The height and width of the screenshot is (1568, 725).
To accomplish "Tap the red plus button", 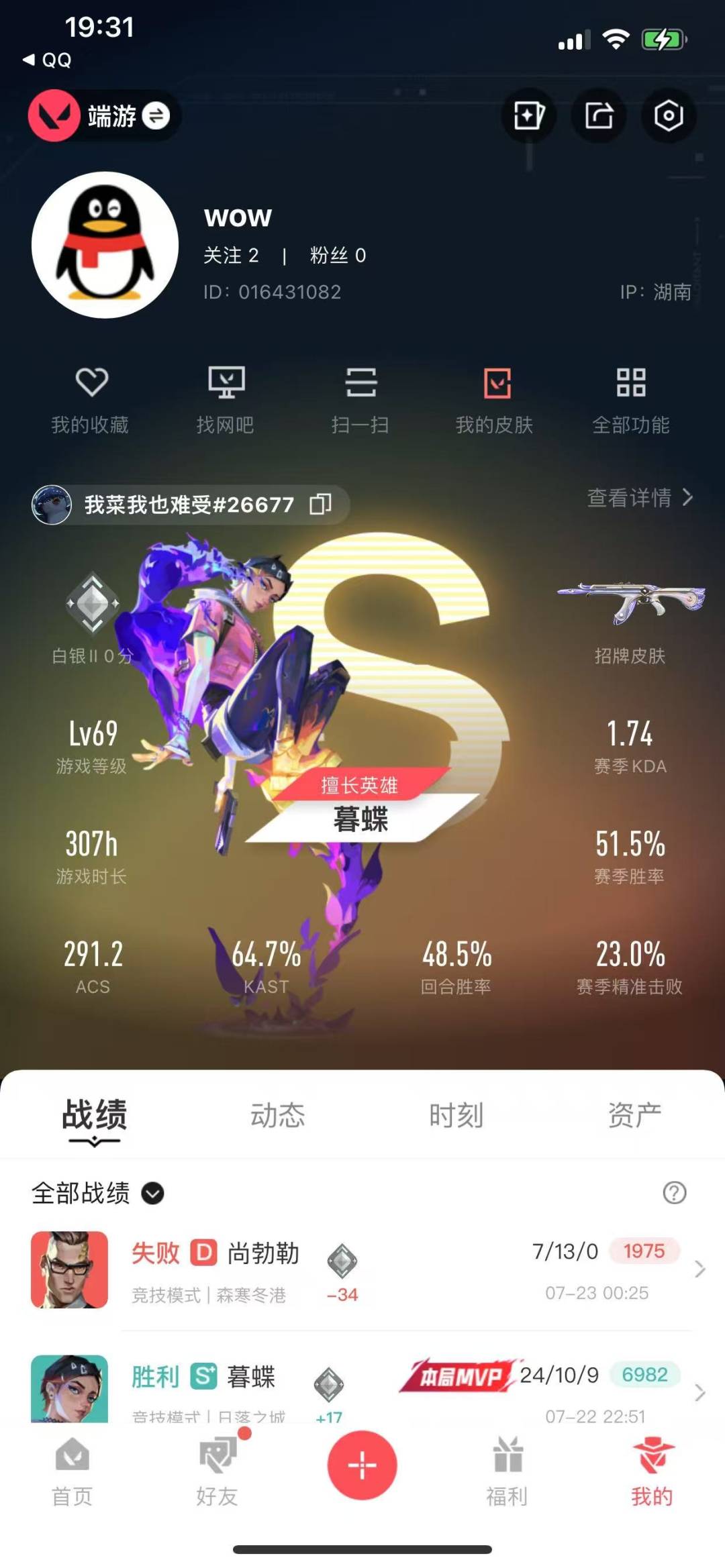I will [x=362, y=1465].
